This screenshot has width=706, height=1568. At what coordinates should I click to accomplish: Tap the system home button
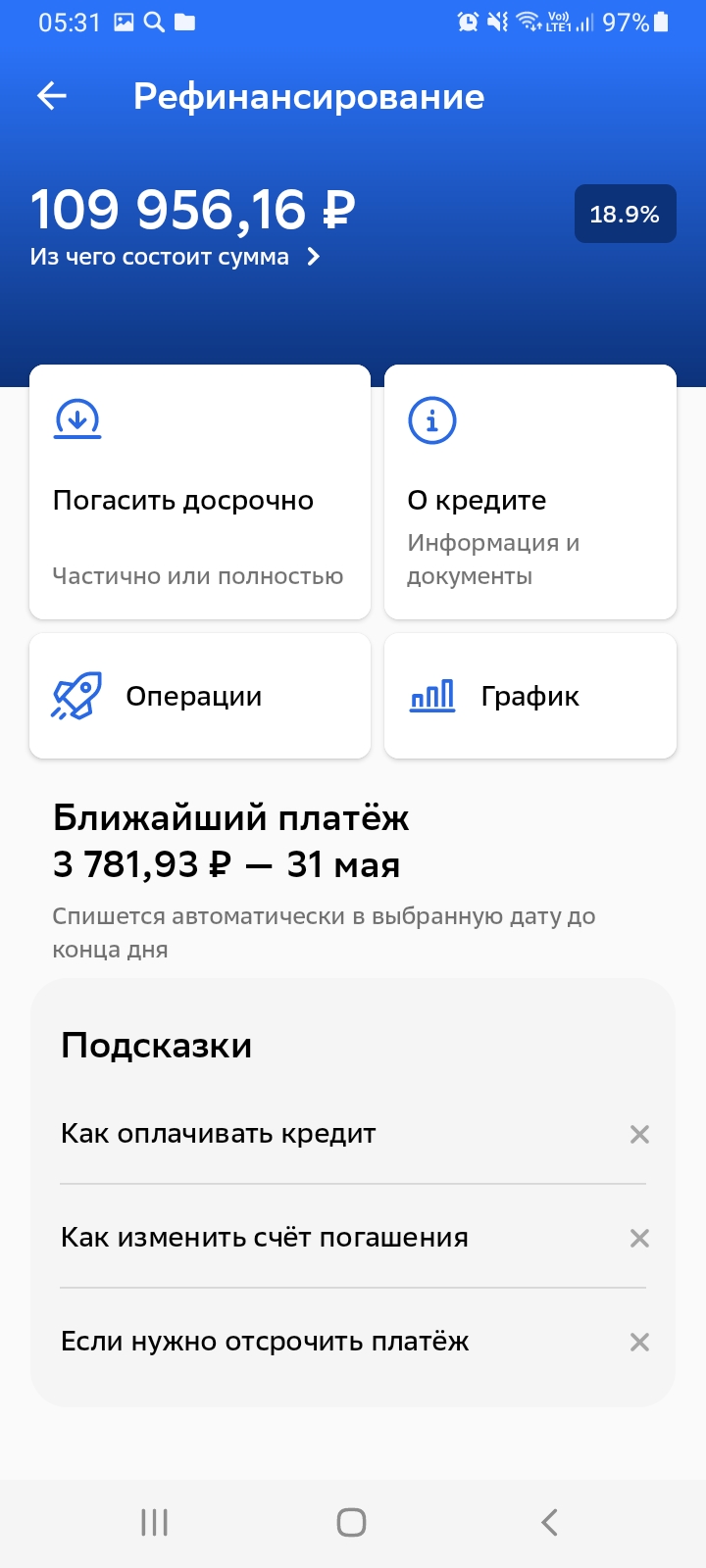pyautogui.click(x=351, y=1522)
